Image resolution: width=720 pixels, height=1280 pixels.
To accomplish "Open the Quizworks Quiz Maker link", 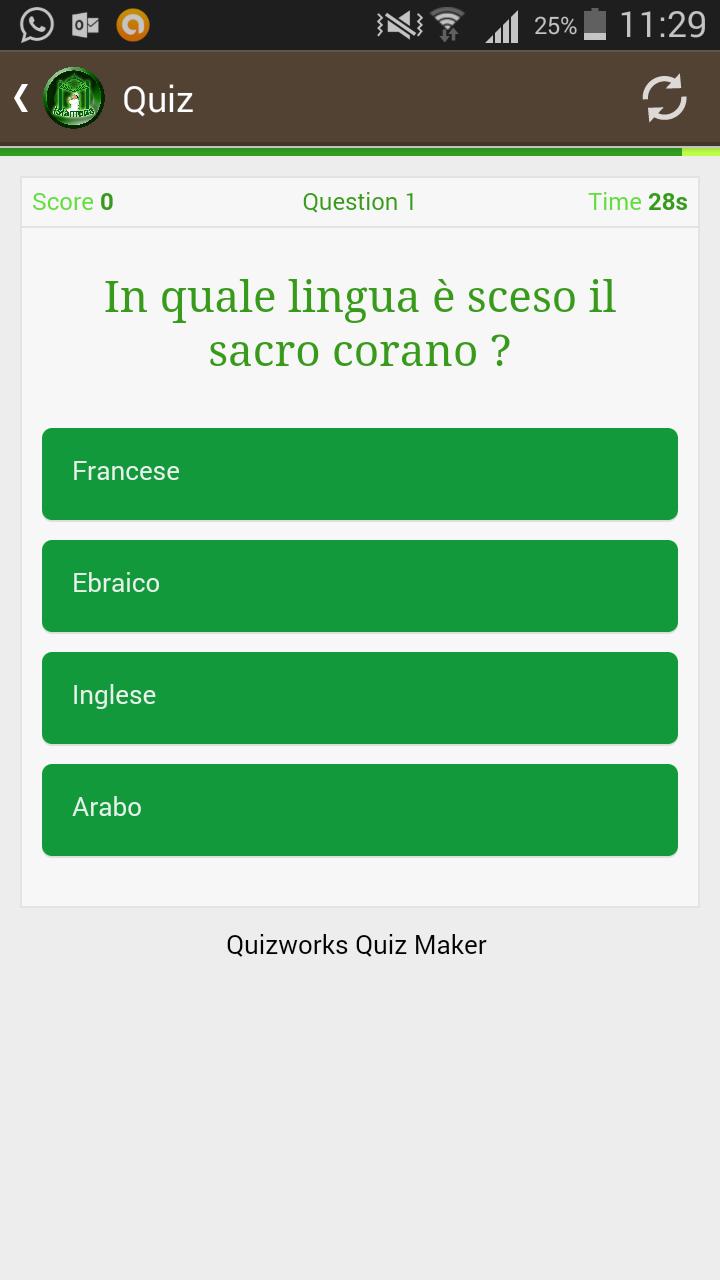I will pos(356,945).
